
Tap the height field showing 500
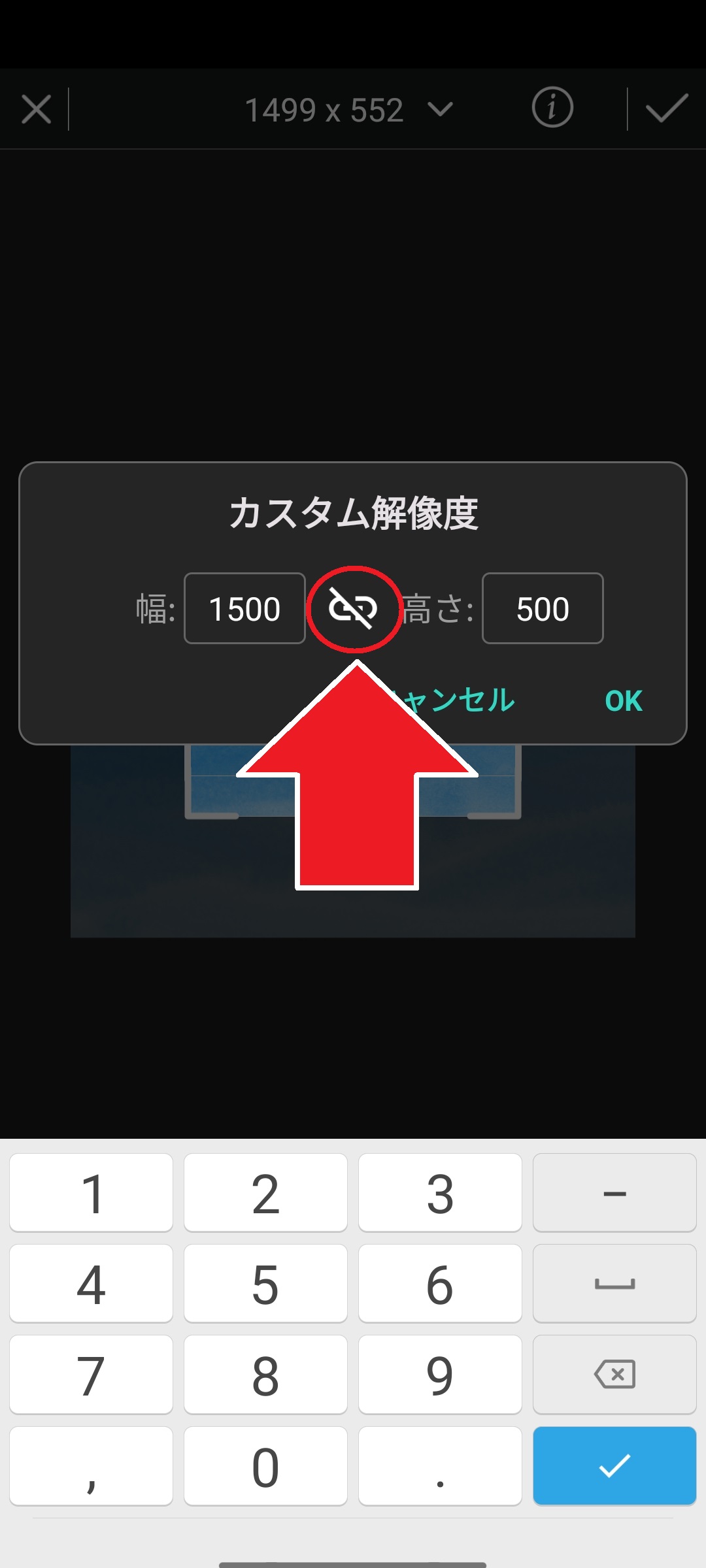pyautogui.click(x=543, y=608)
